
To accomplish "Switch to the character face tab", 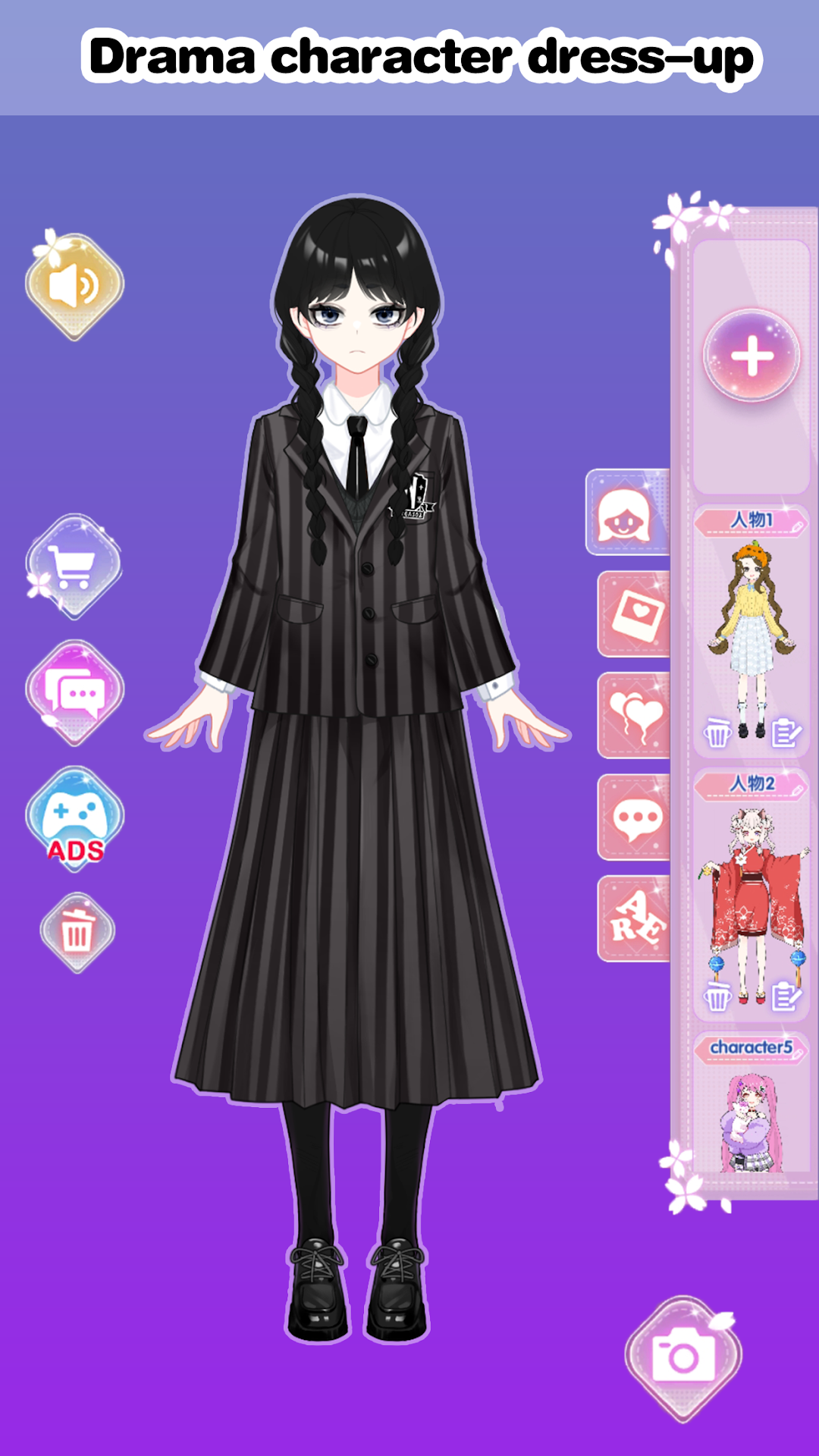I will tap(626, 513).
